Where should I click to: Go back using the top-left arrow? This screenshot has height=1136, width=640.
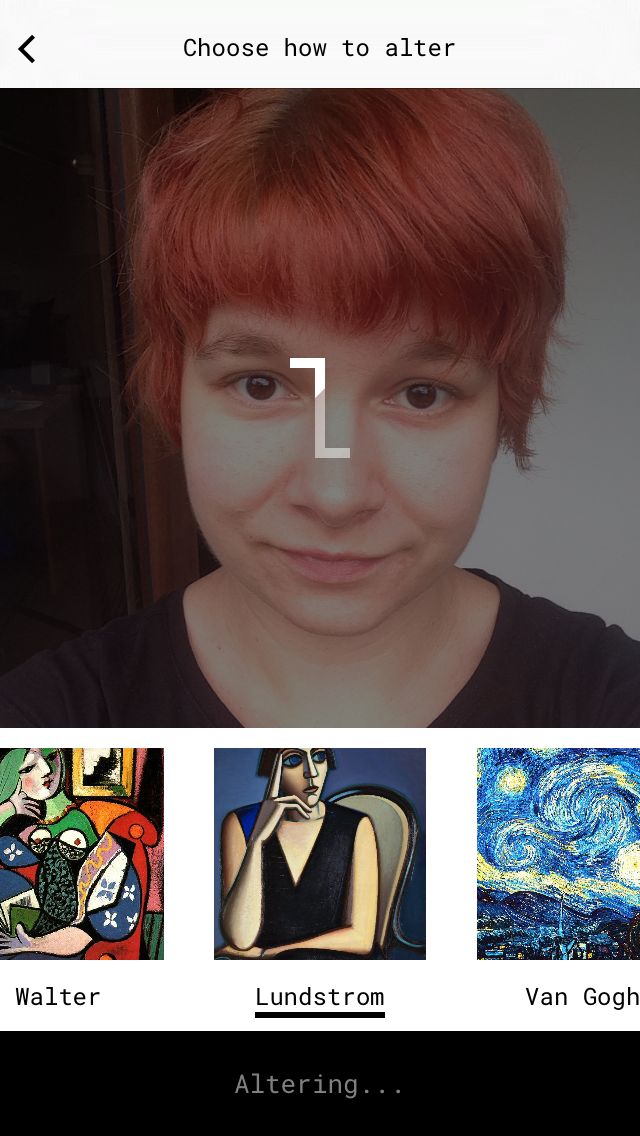pyautogui.click(x=27, y=49)
